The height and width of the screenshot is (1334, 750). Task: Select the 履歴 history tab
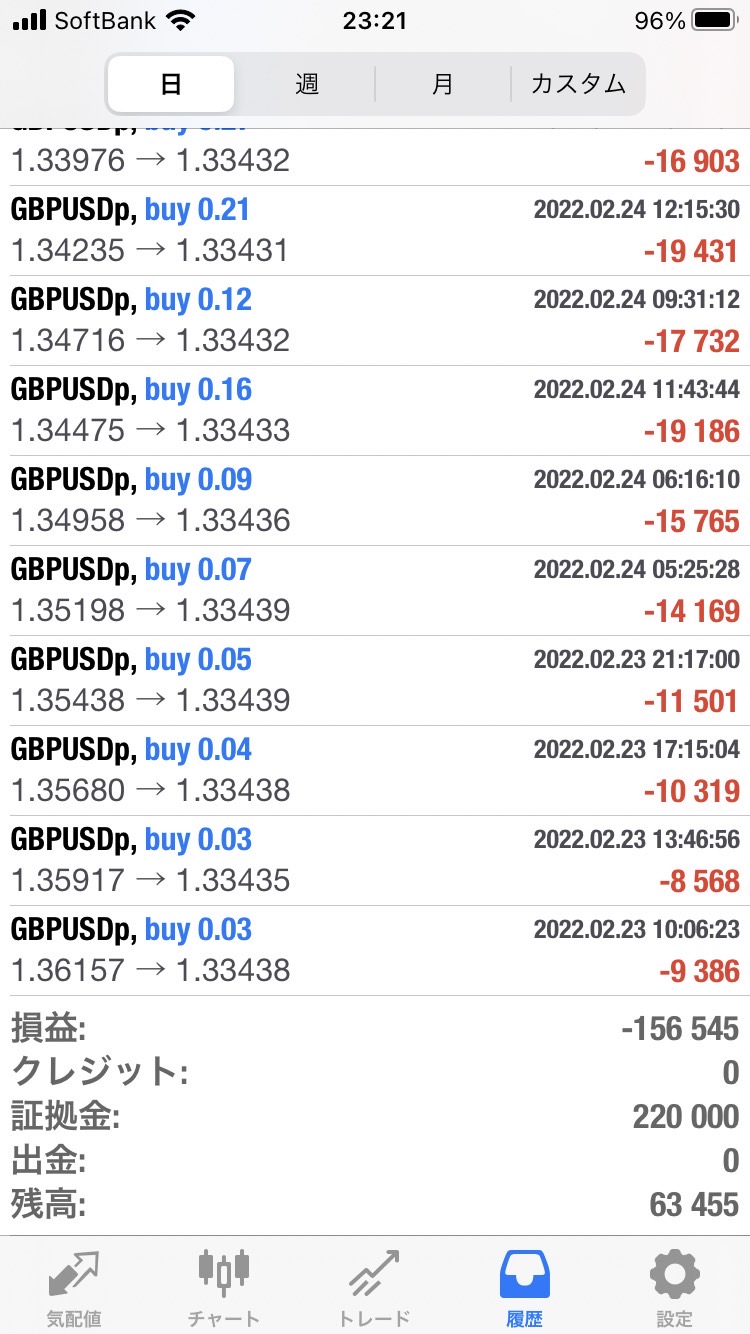pos(524,1286)
